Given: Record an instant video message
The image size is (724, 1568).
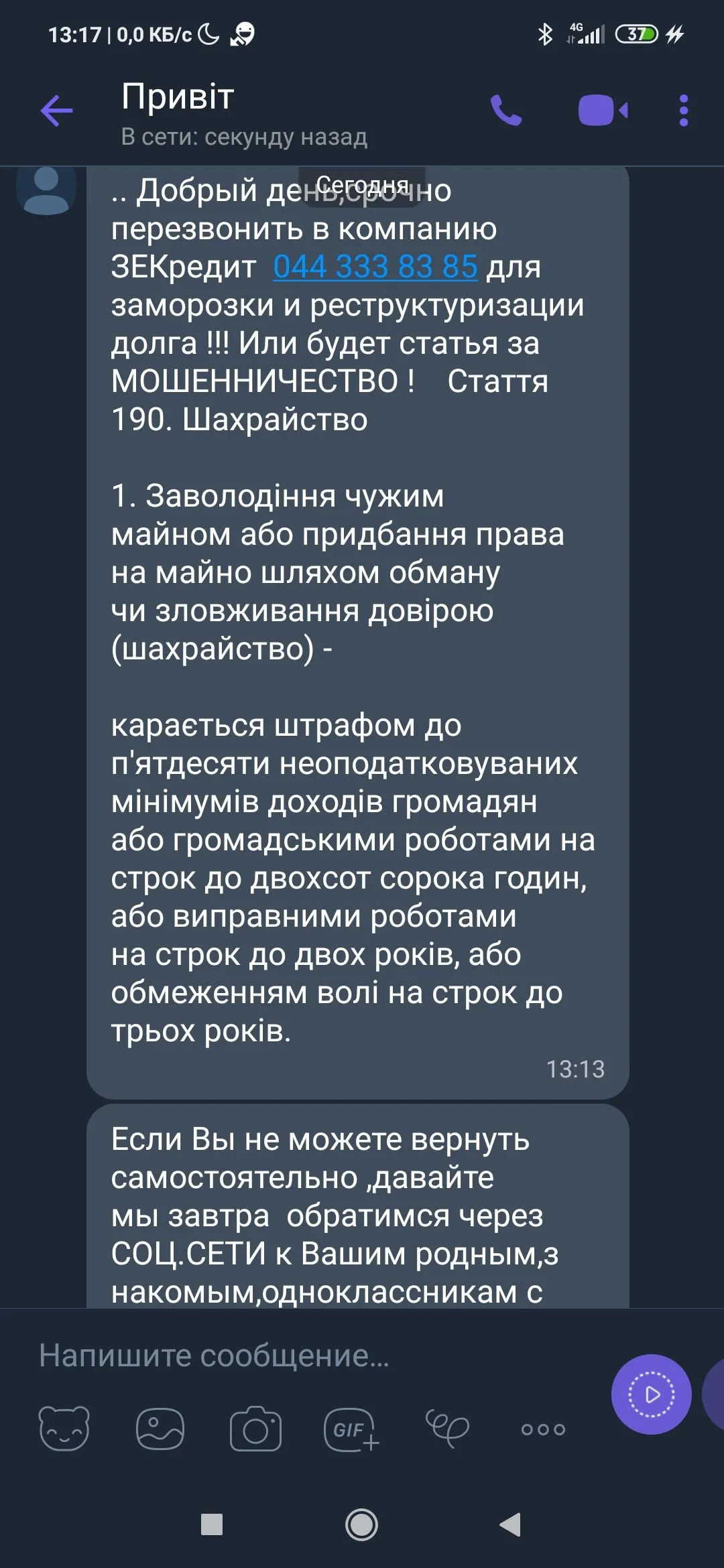Looking at the screenshot, I should 651,1394.
